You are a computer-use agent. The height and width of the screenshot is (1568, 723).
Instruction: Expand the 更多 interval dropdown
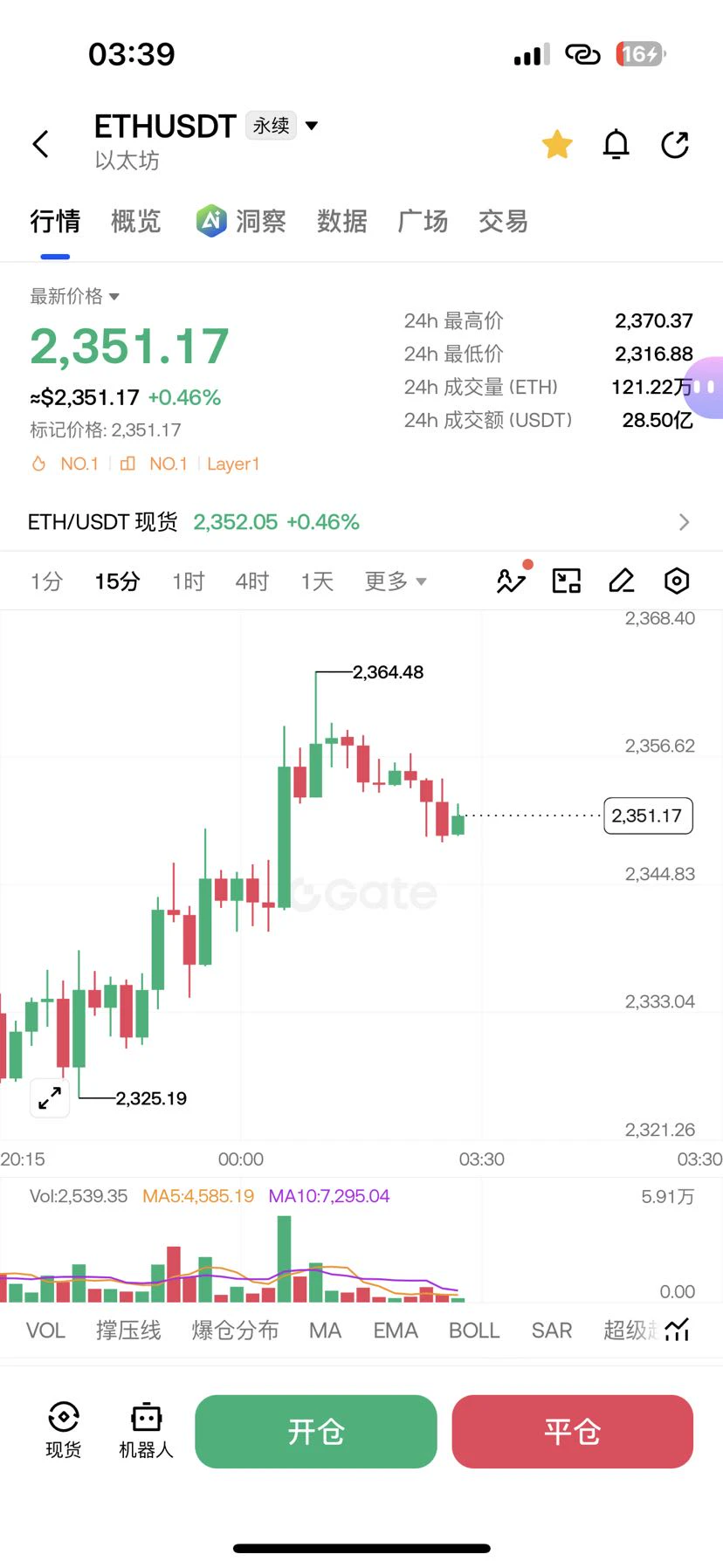point(396,581)
